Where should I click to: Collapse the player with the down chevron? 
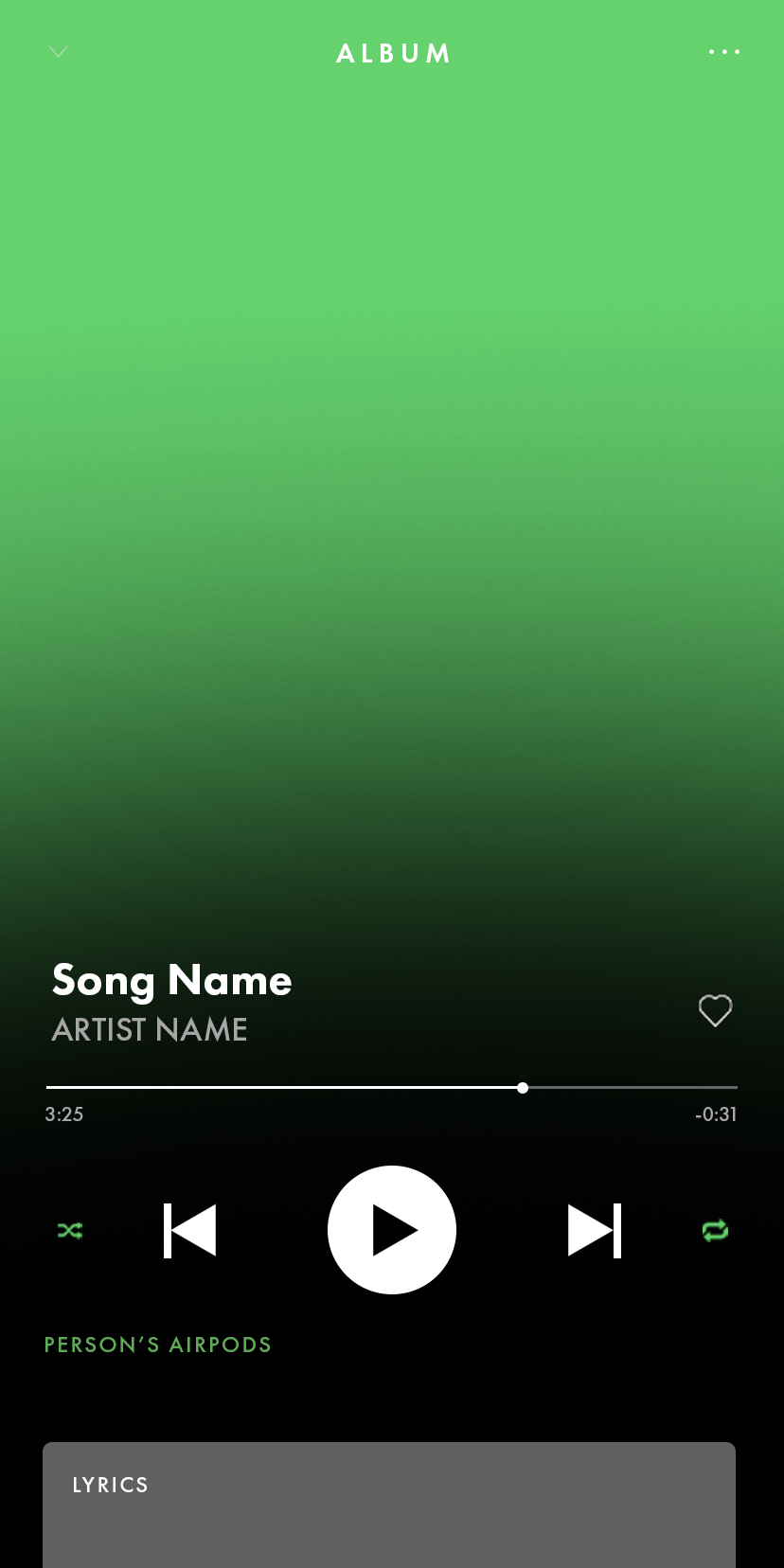tap(59, 52)
